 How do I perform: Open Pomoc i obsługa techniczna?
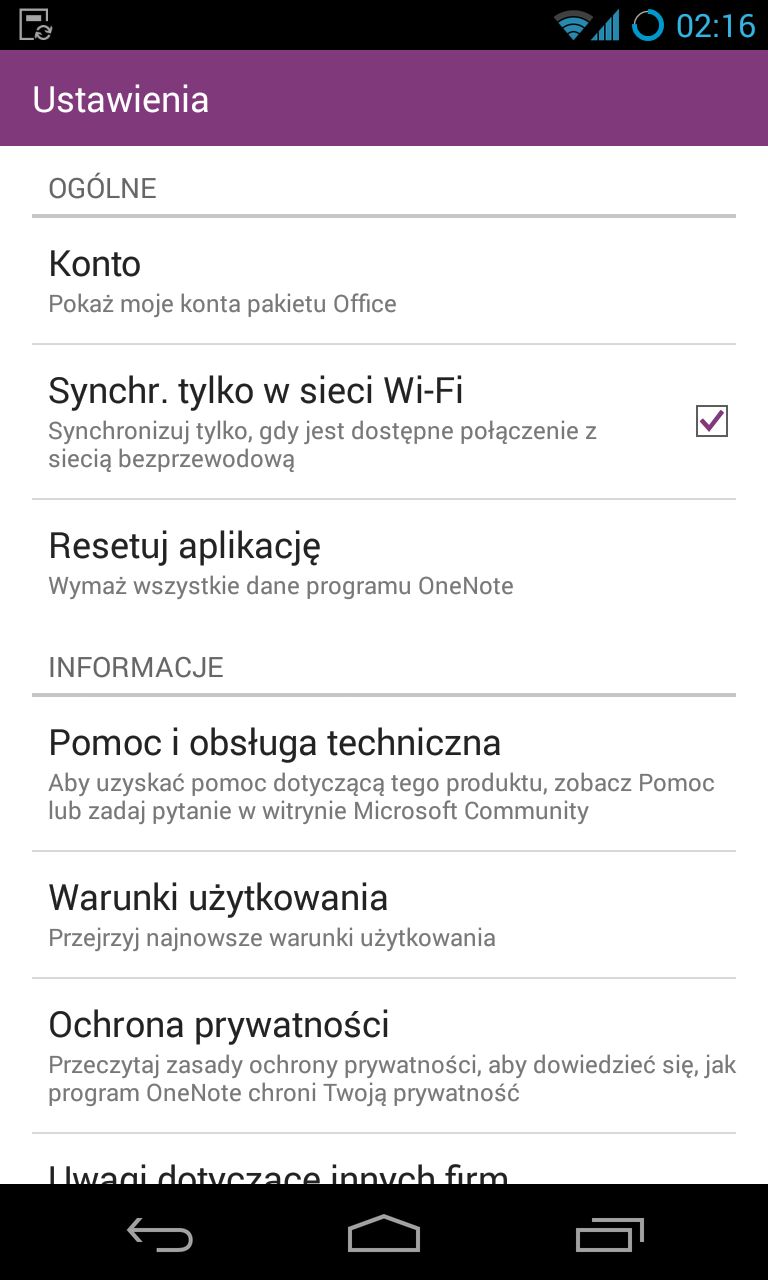point(384,774)
